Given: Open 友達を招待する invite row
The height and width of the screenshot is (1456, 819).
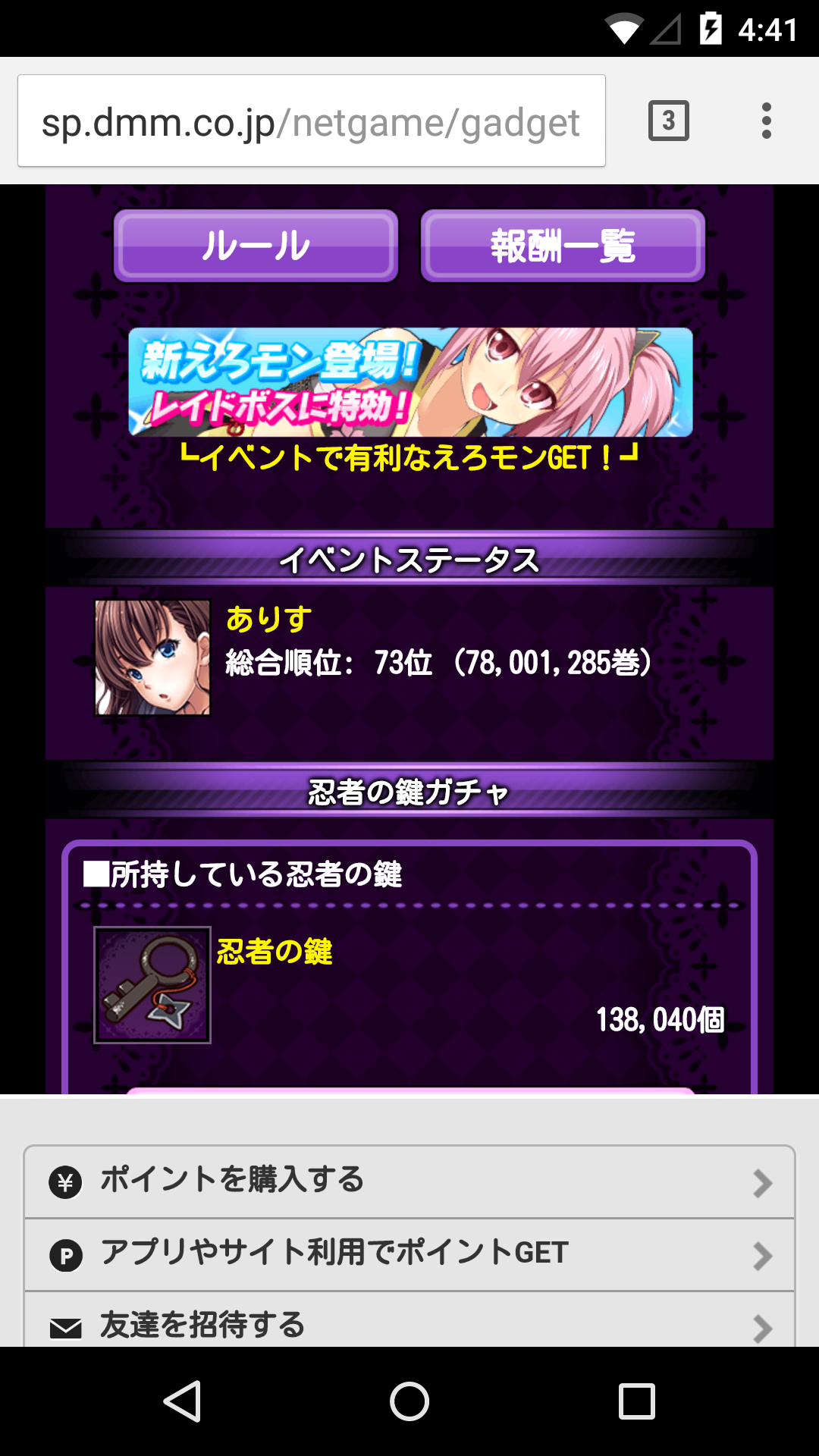Looking at the screenshot, I should pos(409,1323).
